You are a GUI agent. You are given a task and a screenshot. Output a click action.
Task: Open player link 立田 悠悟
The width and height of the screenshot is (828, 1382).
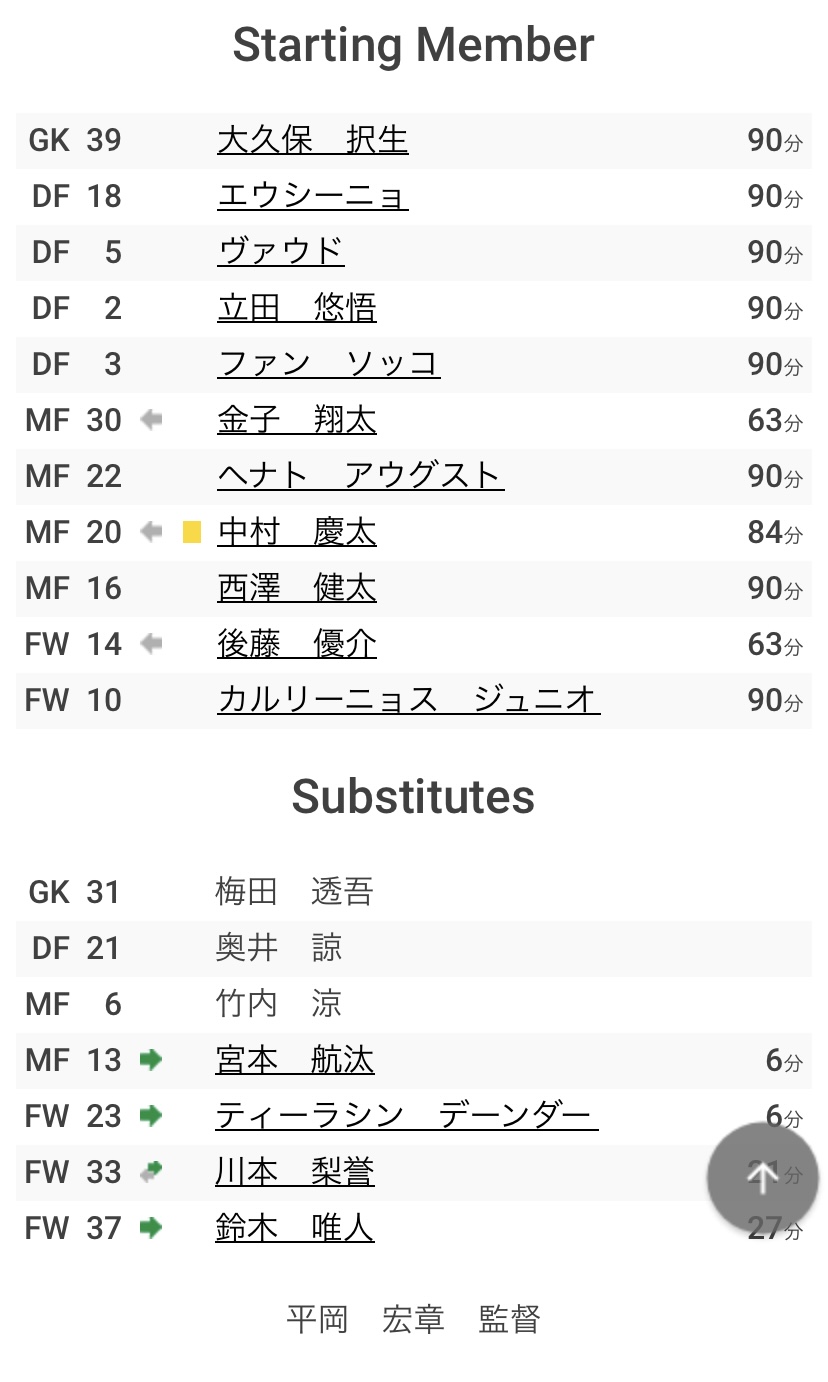pos(297,308)
